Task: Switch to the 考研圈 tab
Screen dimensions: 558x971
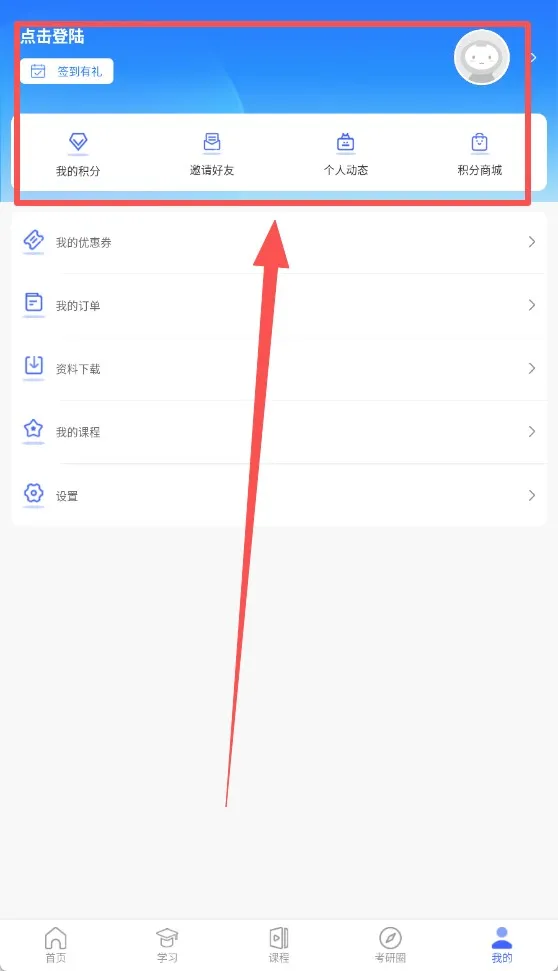Action: tap(390, 945)
